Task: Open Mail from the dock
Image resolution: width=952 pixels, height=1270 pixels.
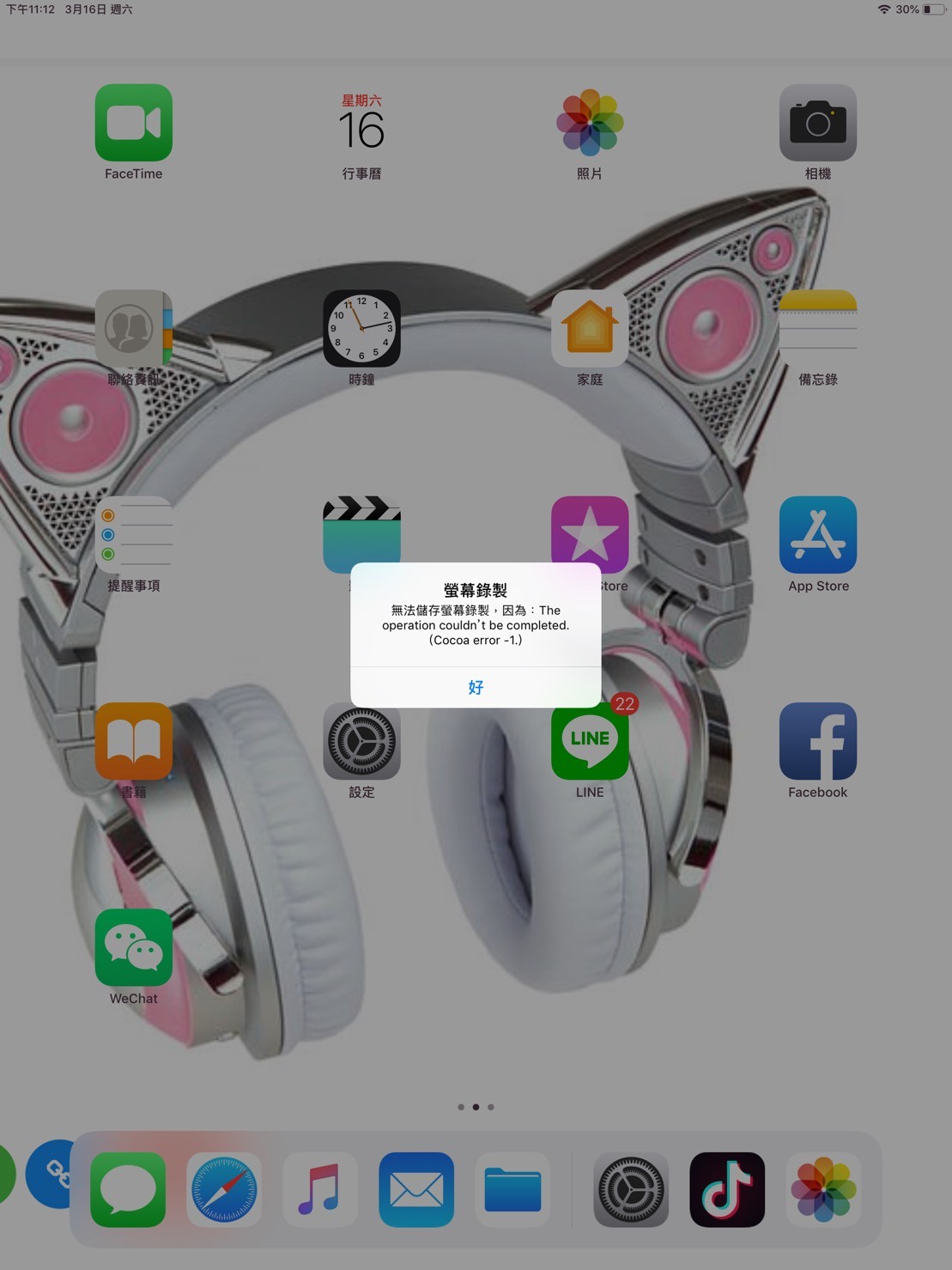Action: [416, 1189]
